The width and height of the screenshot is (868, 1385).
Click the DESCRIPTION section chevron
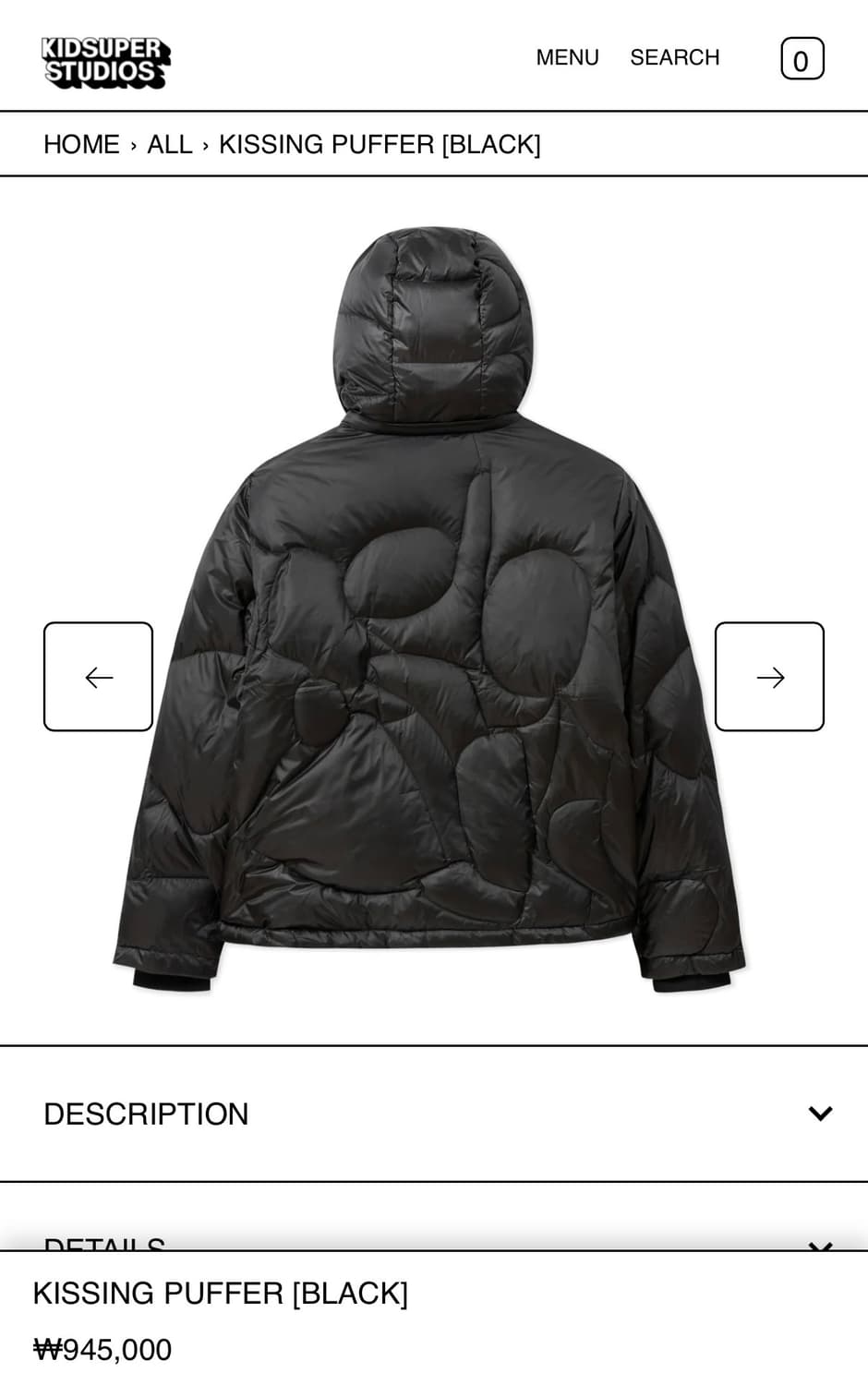click(x=819, y=1115)
